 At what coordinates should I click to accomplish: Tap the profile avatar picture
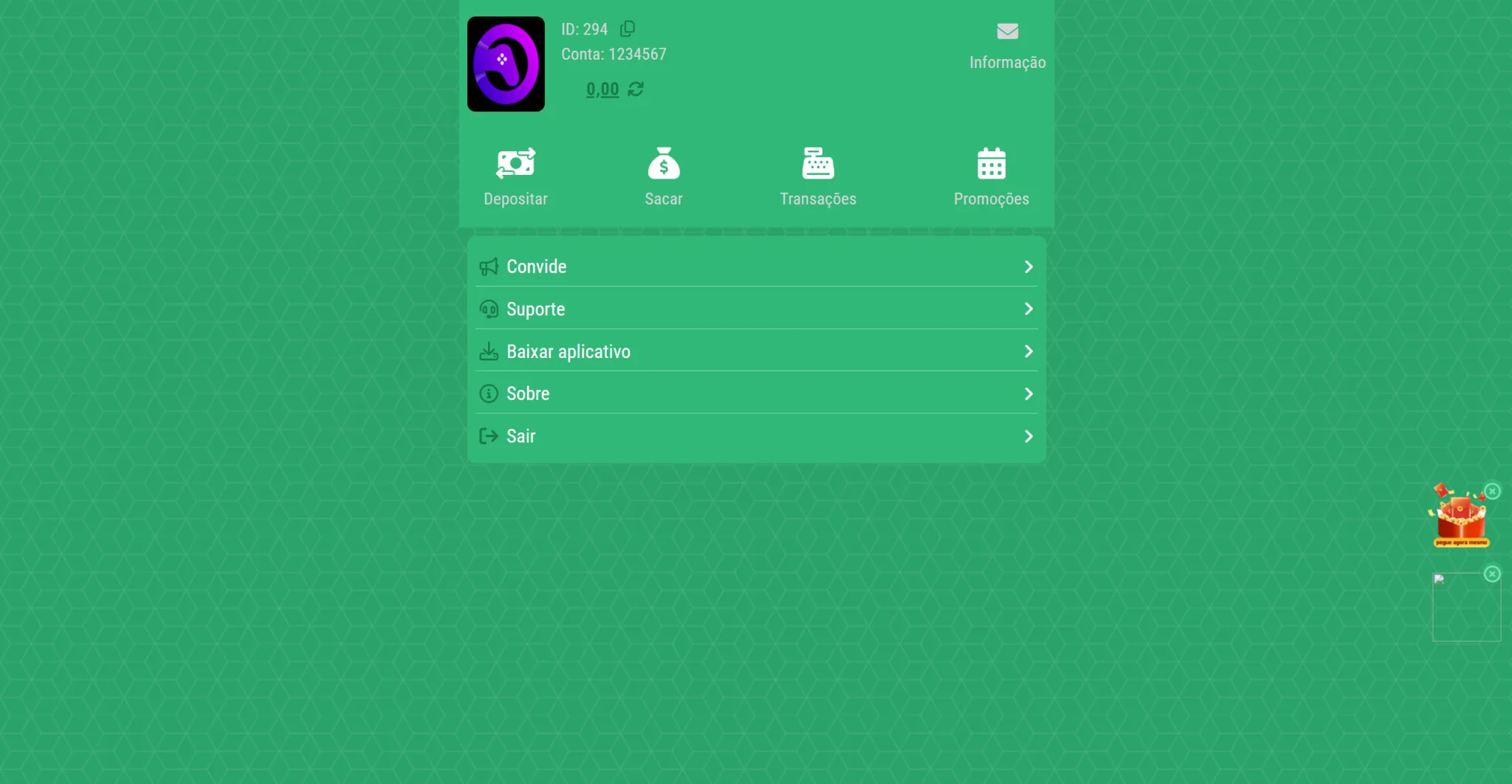(506, 64)
